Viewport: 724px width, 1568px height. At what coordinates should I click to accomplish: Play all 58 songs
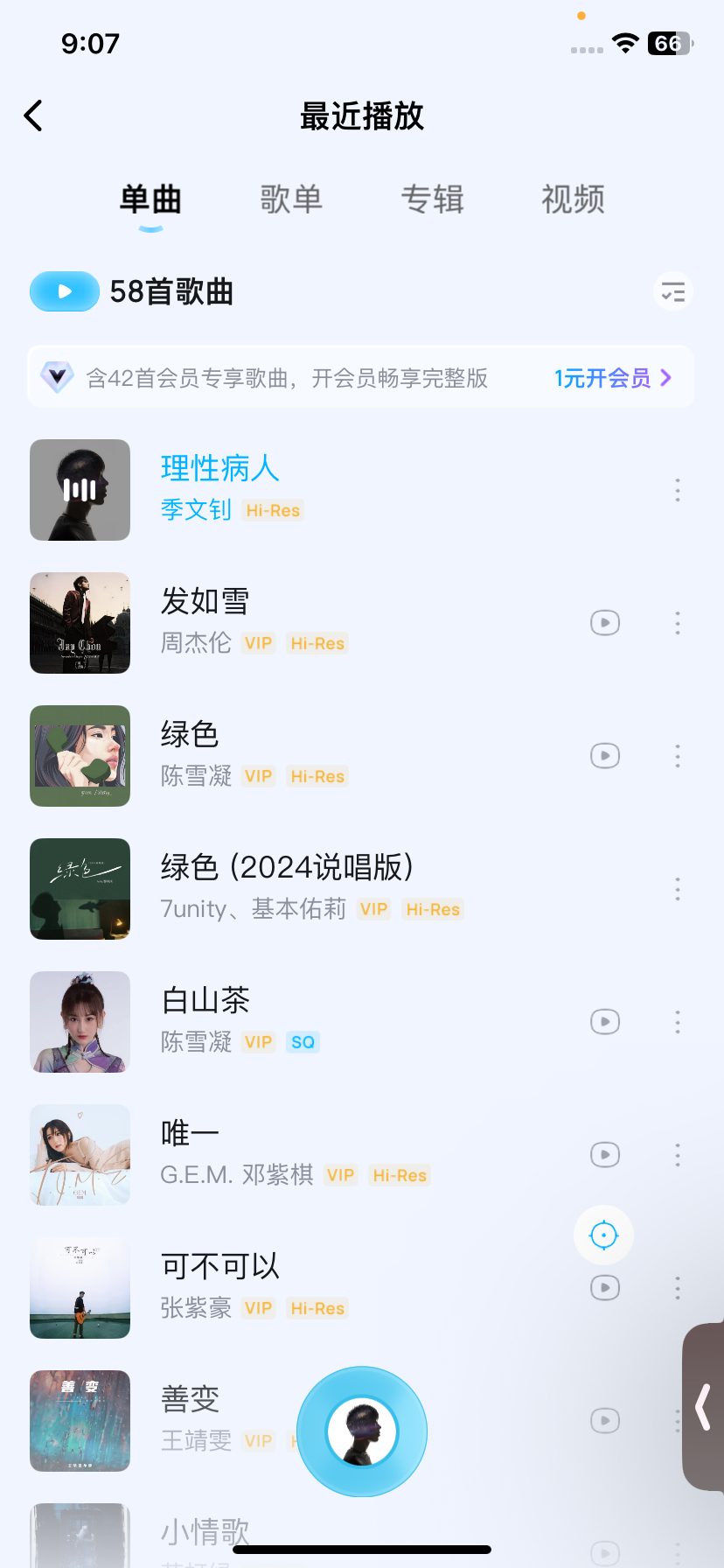click(65, 291)
